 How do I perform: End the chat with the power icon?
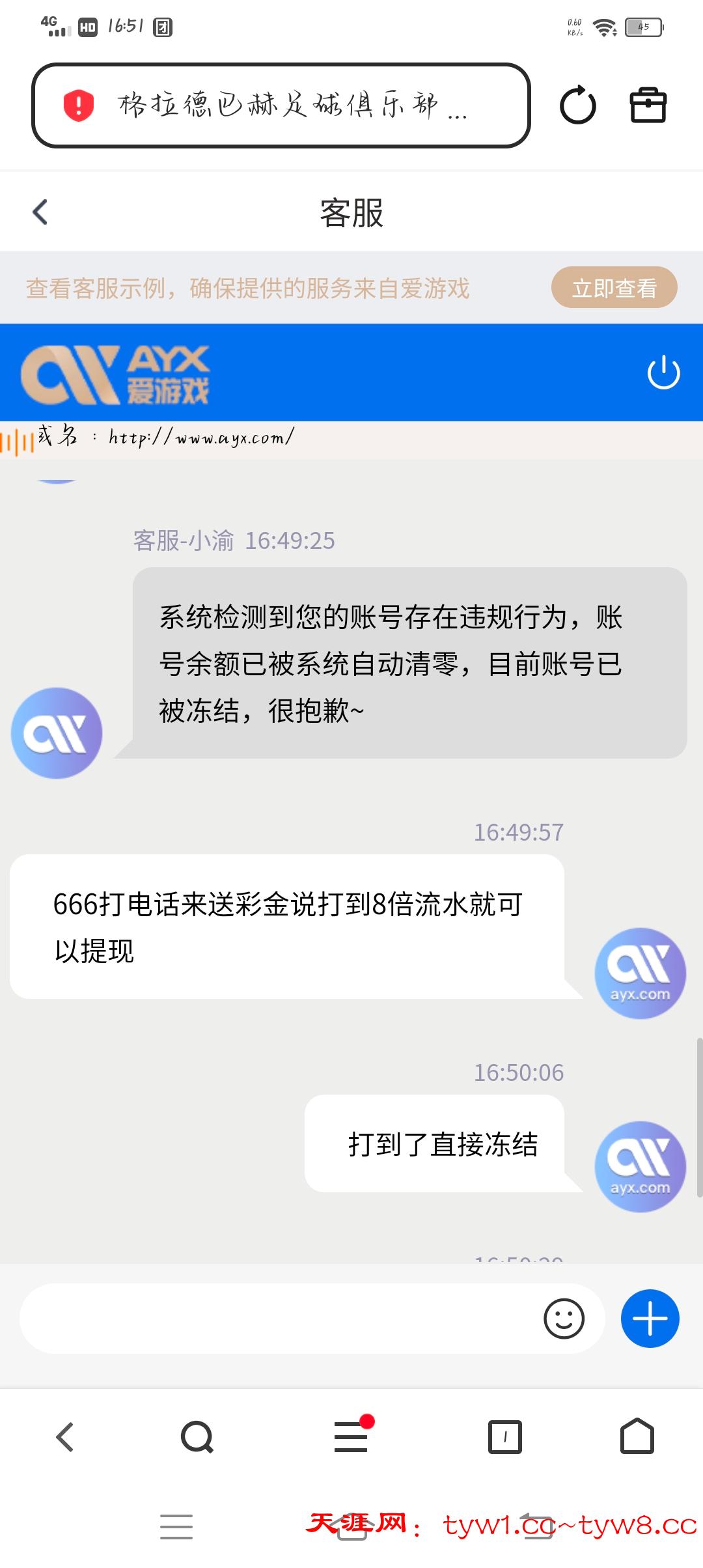tap(663, 372)
